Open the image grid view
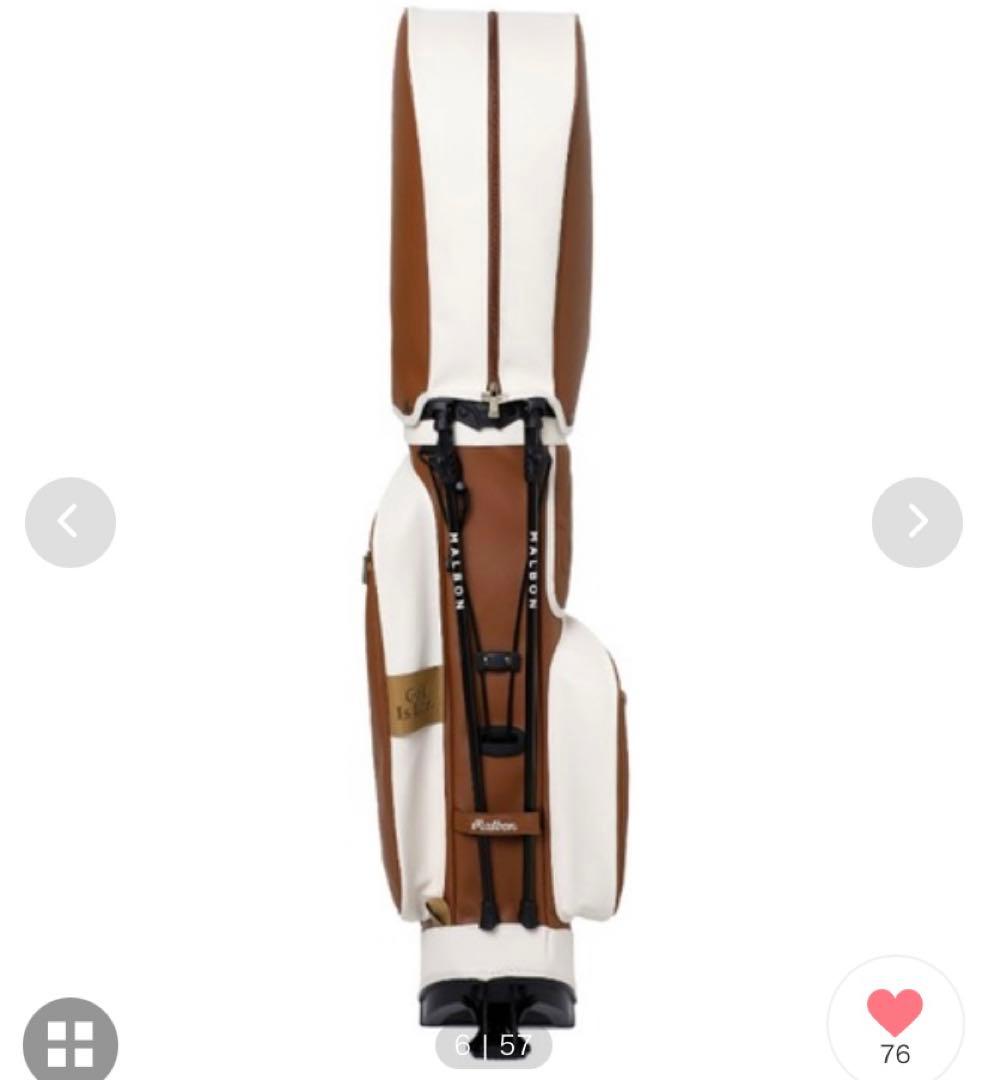 click(x=70, y=1043)
